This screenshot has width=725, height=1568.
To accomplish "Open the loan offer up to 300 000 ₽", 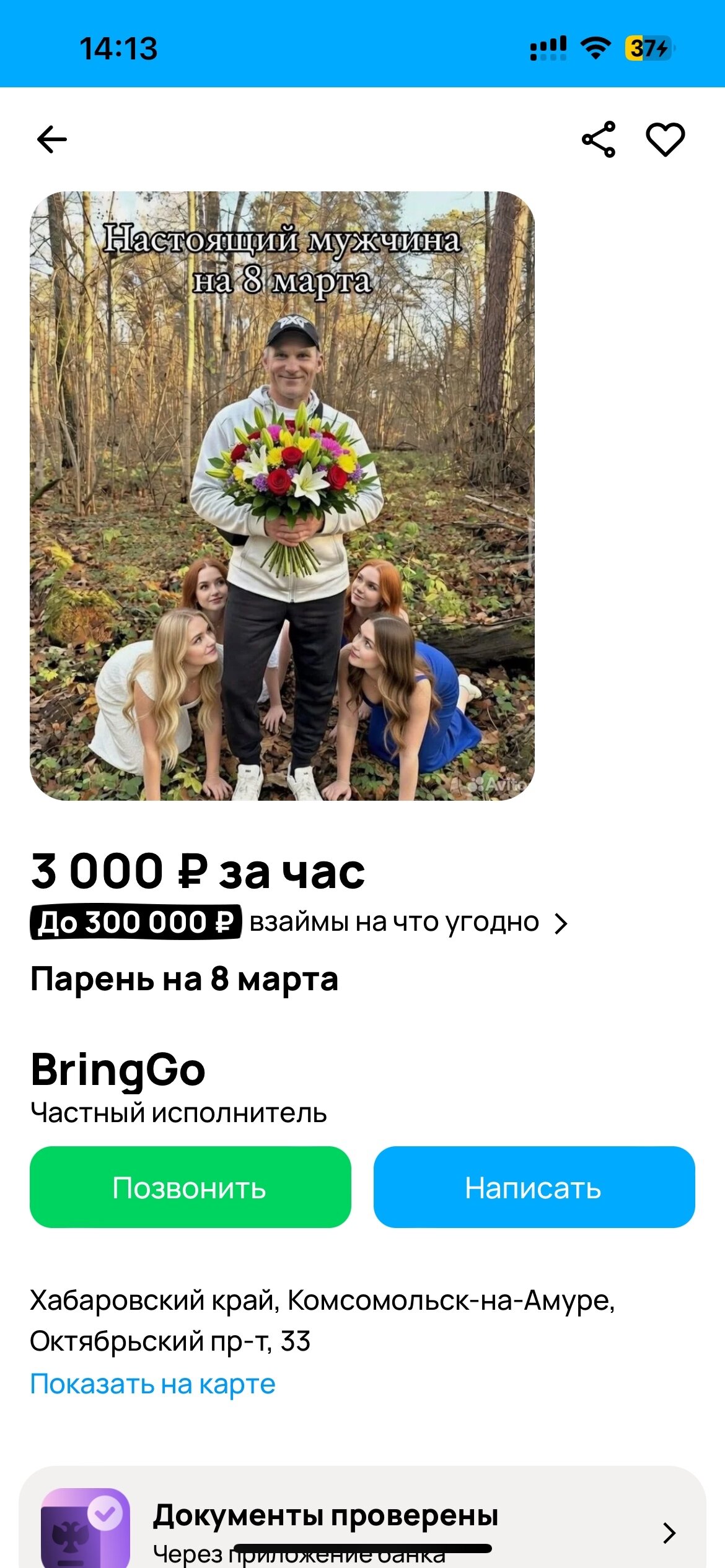I will click(299, 923).
